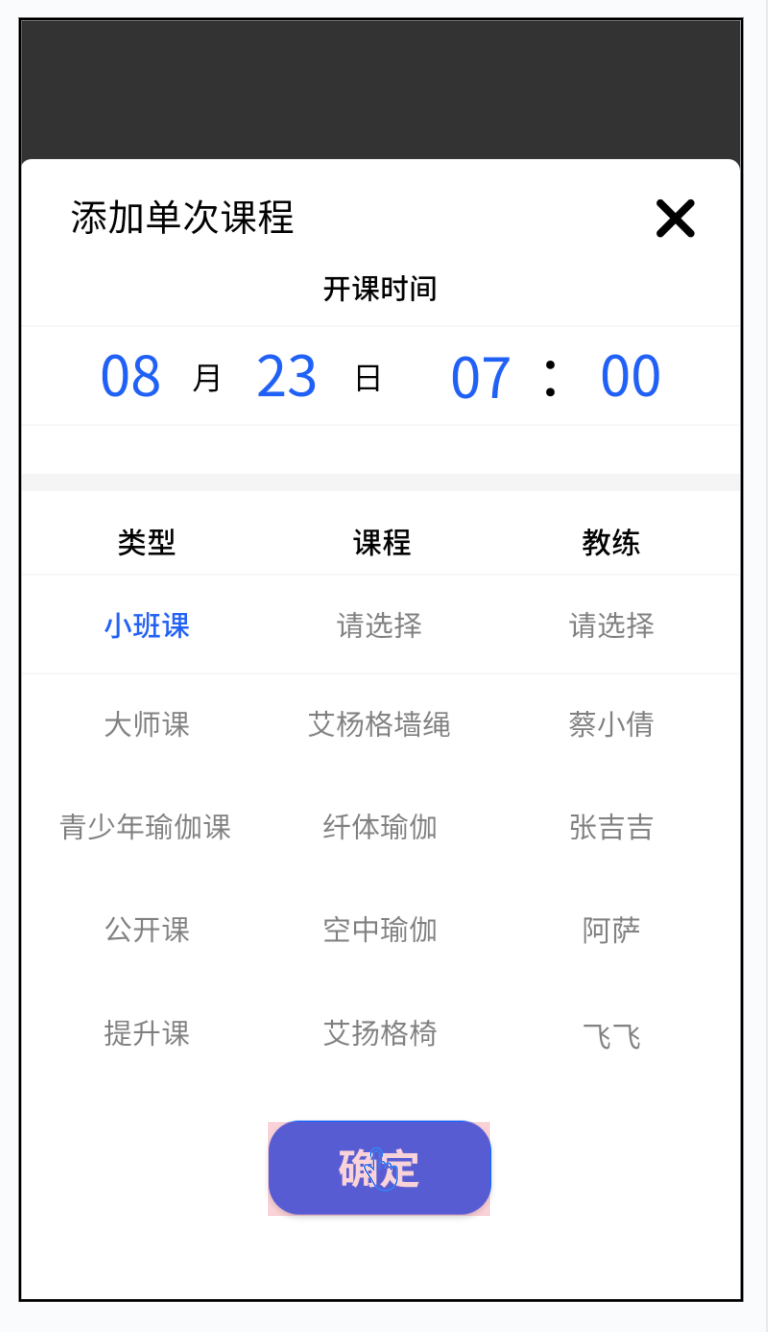Tap the hour value 07
The image size is (768, 1332).
[x=481, y=378]
